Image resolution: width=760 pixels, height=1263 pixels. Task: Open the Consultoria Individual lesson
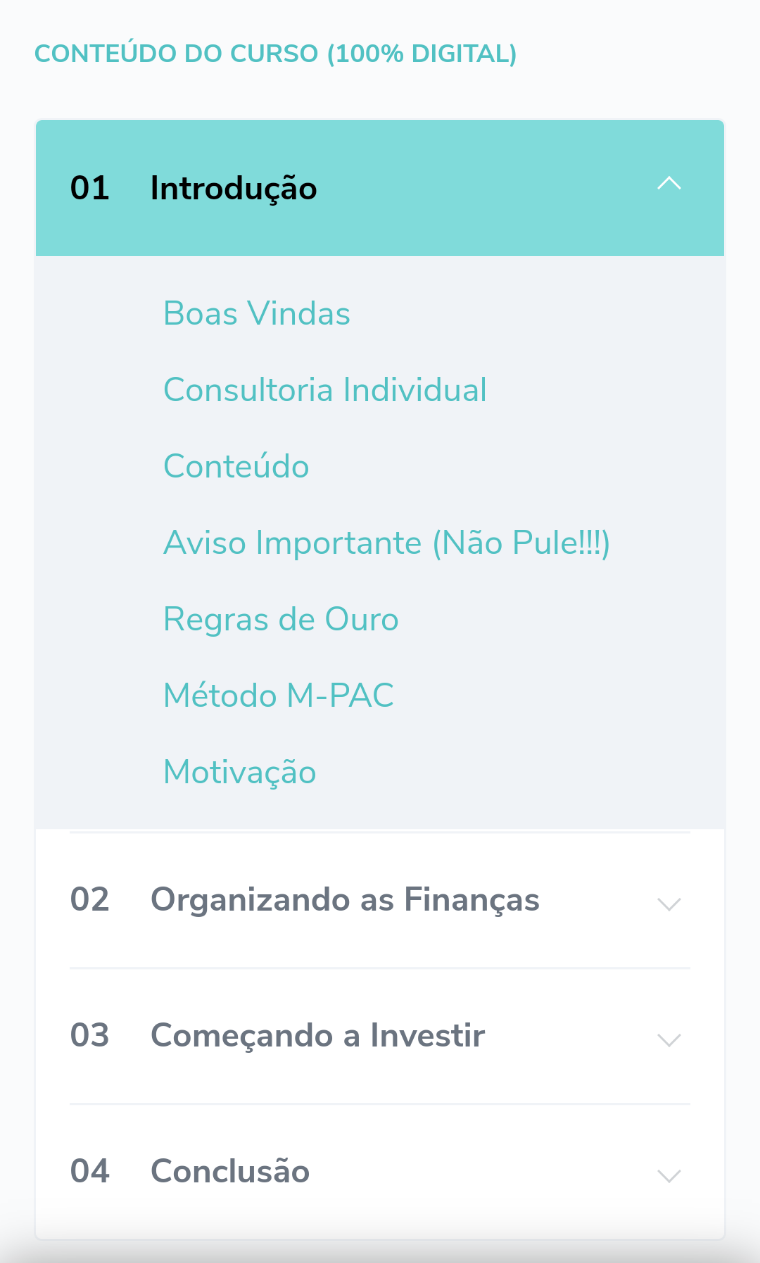point(325,390)
